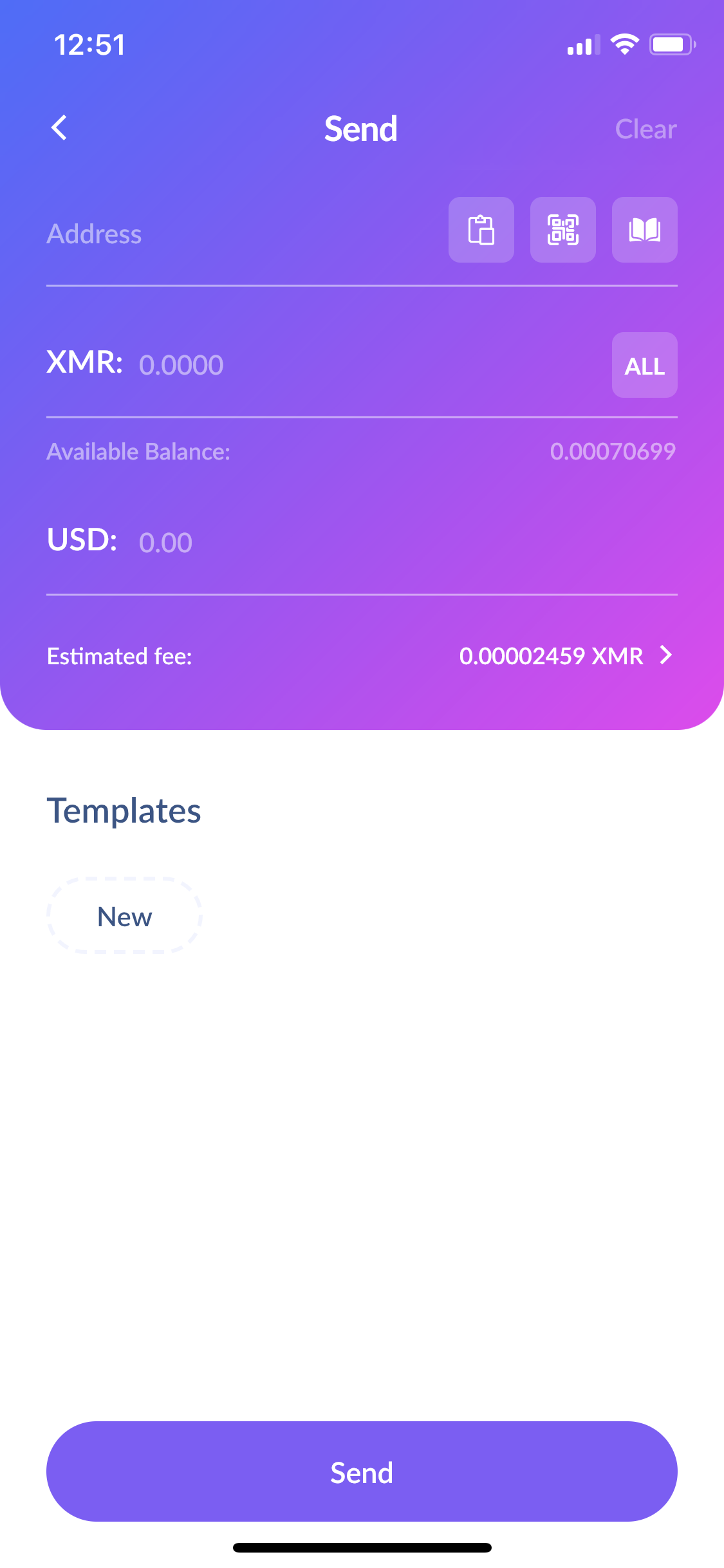
Task: Clear all entered send details
Action: pos(645,129)
